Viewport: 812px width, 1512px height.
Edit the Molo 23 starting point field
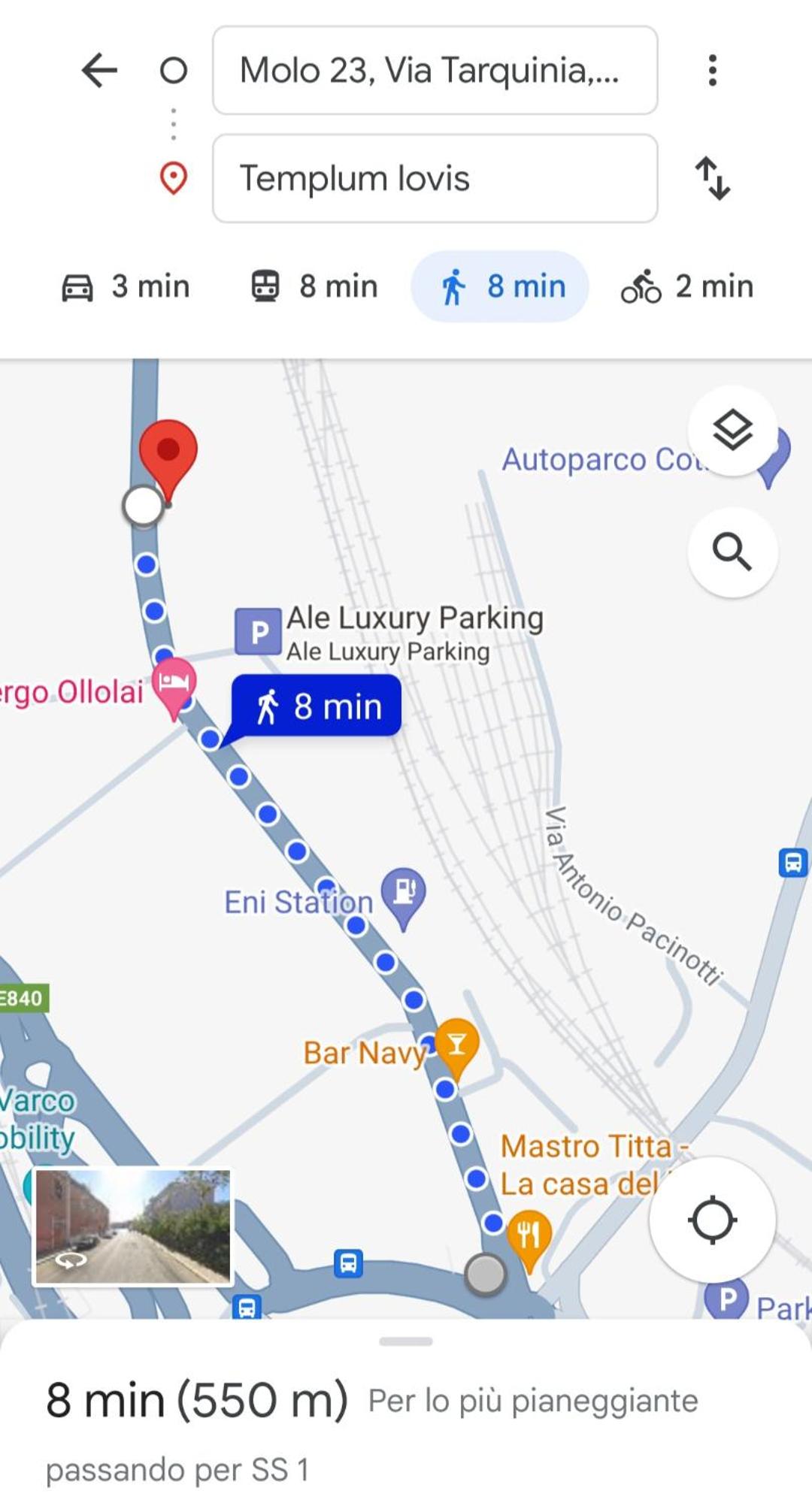click(435, 70)
